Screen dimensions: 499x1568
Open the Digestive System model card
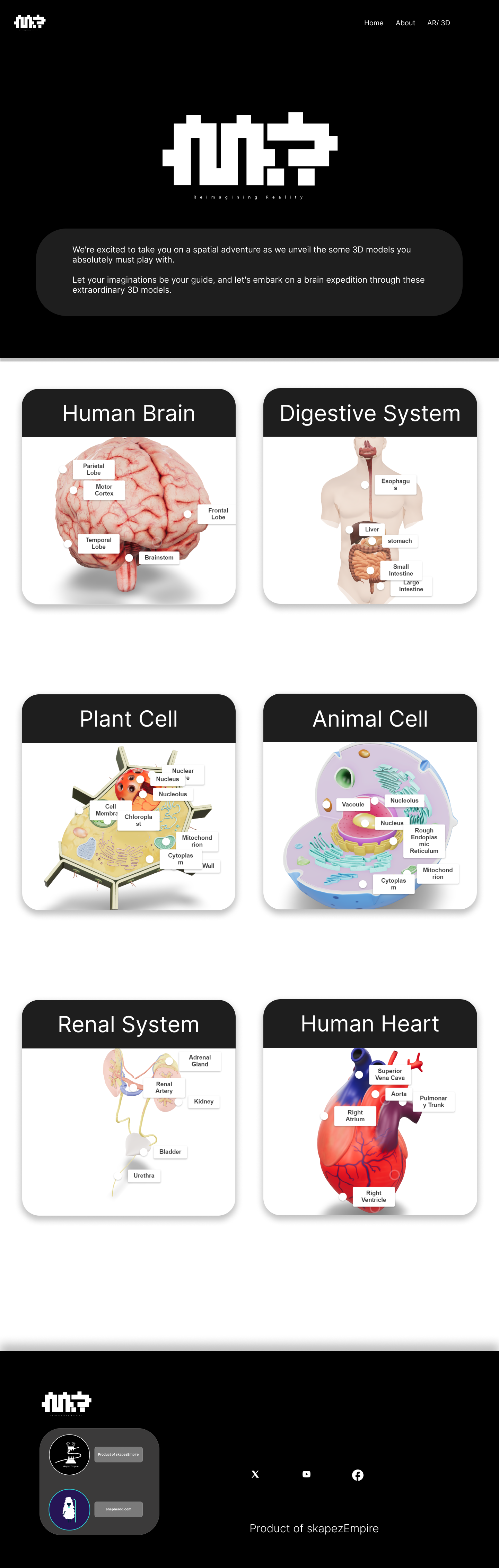point(370,496)
